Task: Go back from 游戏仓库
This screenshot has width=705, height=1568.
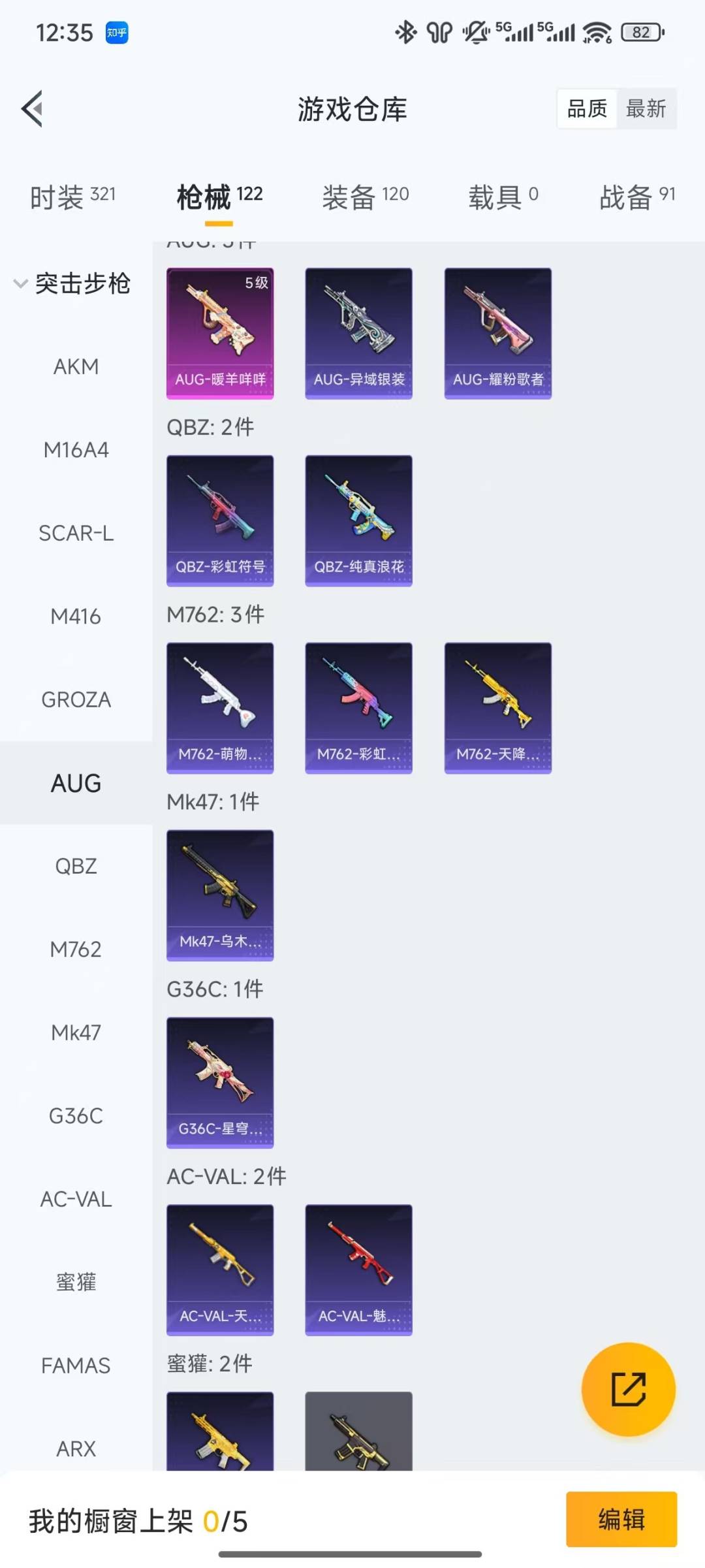Action: [x=33, y=108]
